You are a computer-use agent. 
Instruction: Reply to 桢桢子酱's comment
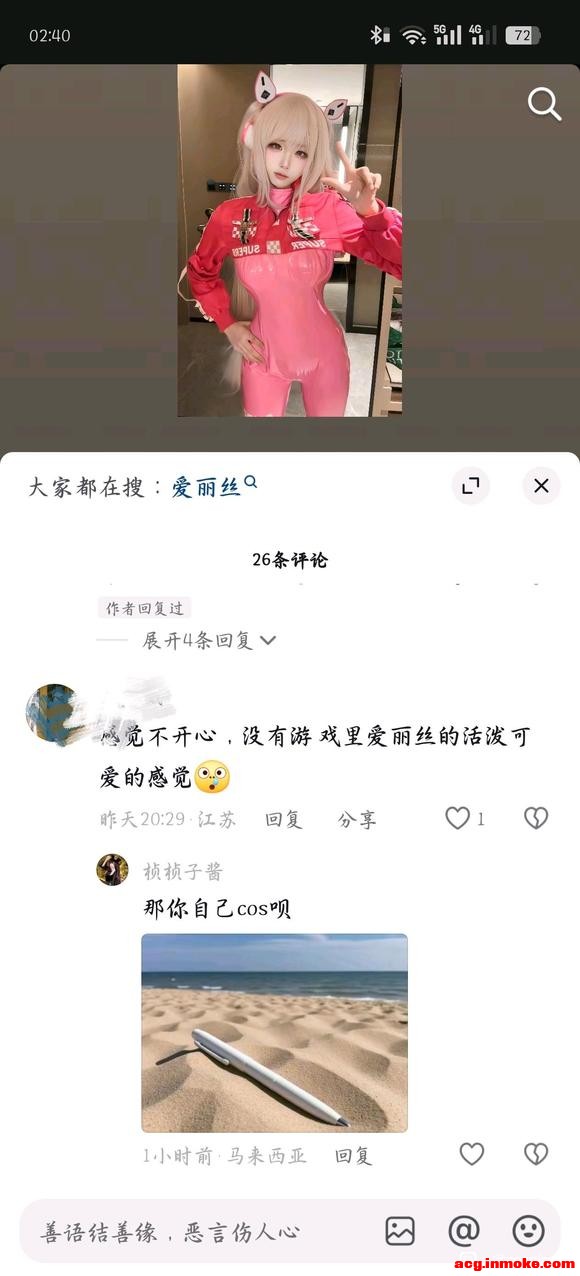click(353, 1156)
